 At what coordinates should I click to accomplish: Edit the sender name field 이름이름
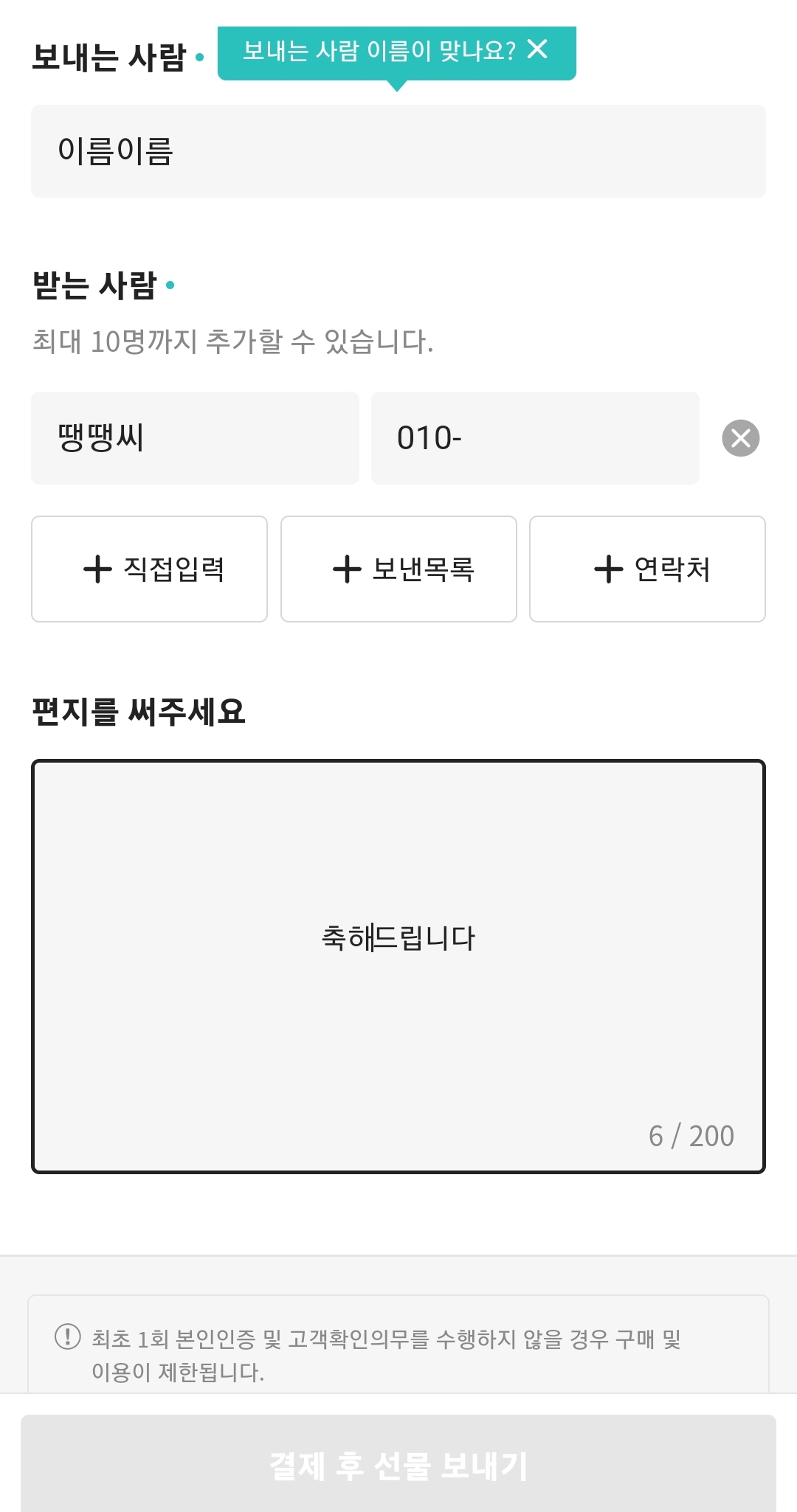coord(398,151)
